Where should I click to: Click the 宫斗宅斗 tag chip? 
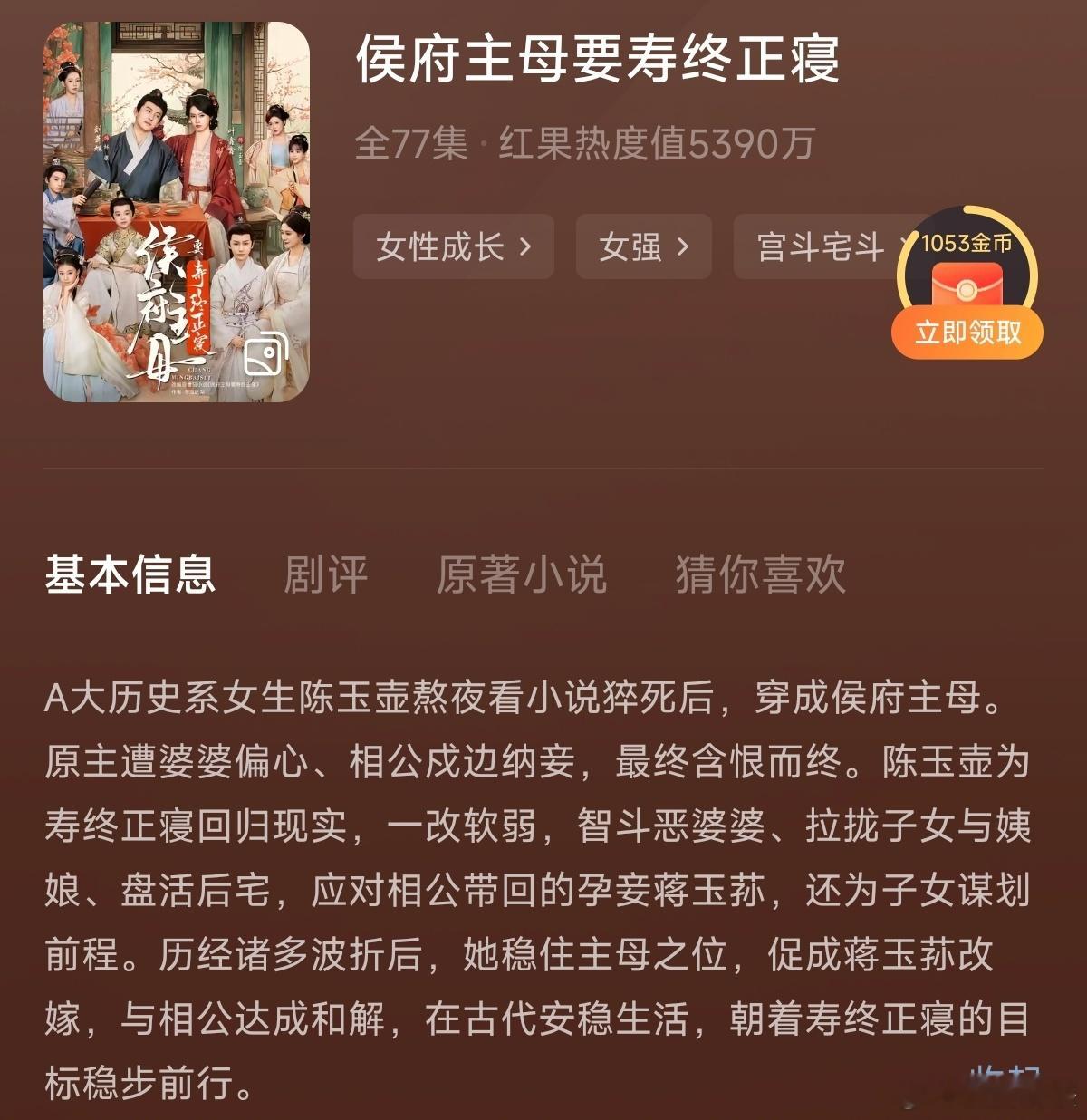tap(815, 246)
